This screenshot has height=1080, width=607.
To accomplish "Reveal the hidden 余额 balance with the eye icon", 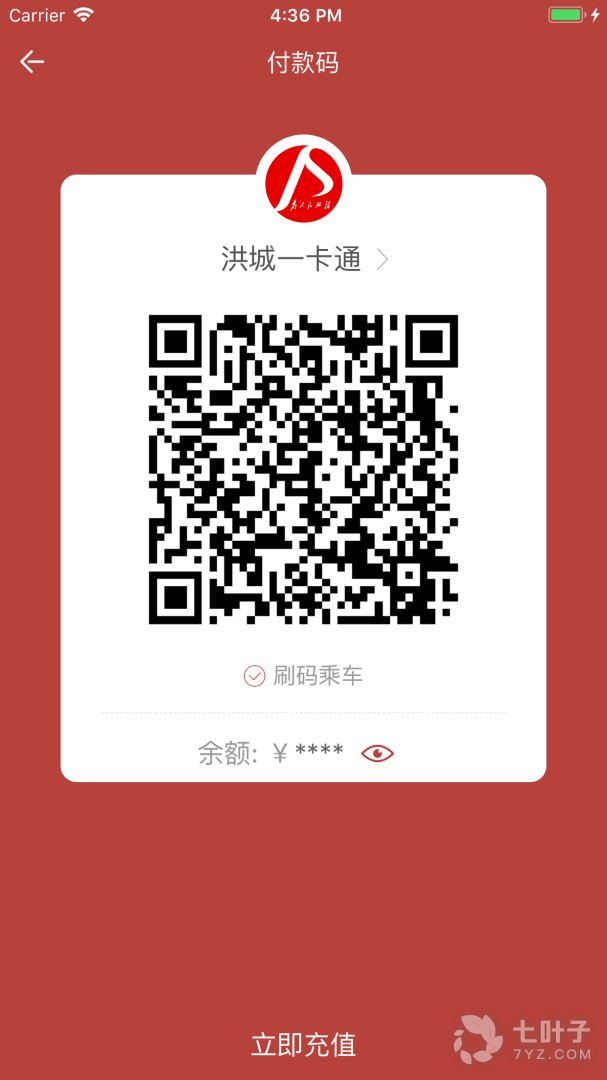I will point(377,753).
